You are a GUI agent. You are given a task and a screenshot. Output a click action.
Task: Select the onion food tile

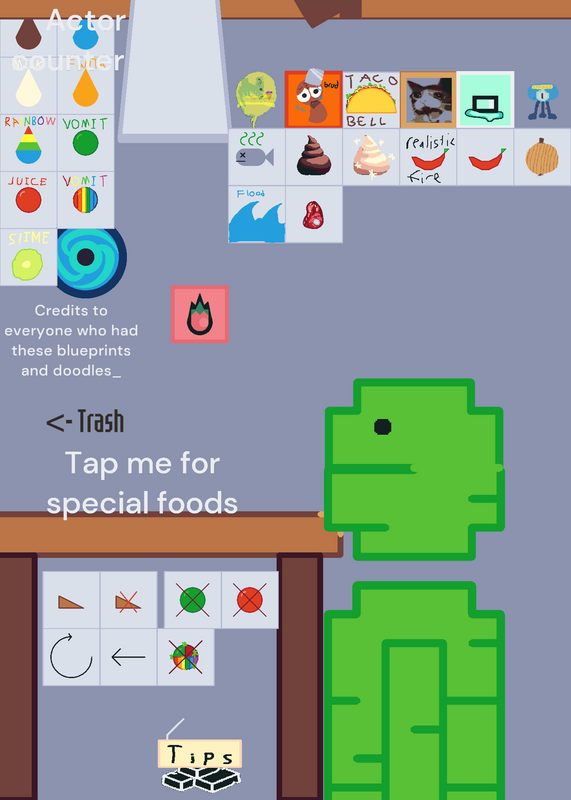pyautogui.click(x=542, y=157)
